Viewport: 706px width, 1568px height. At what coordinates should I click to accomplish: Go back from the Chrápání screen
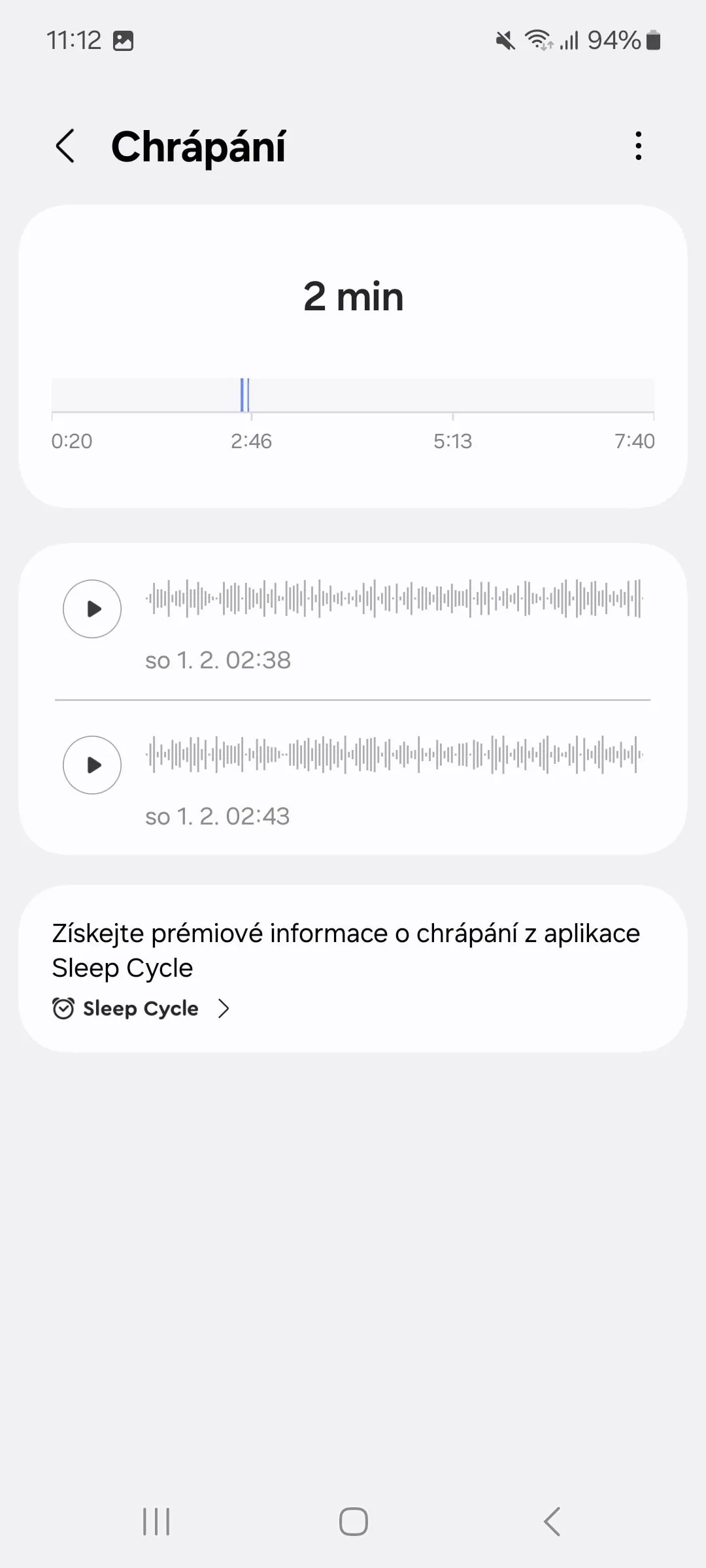[65, 146]
